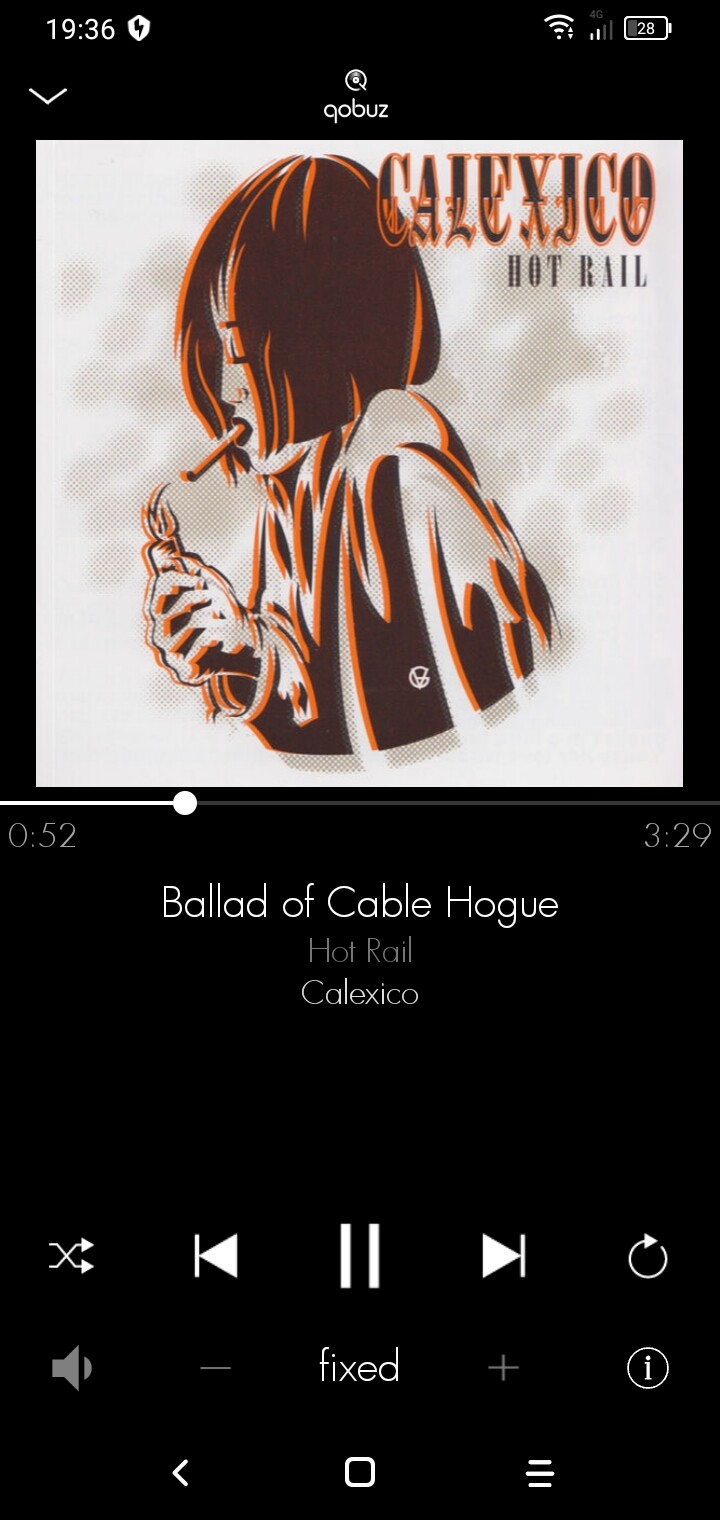Screen dimensions: 720x1520
Task: Pause Ballad of Cable Hogue
Action: pos(359,1255)
